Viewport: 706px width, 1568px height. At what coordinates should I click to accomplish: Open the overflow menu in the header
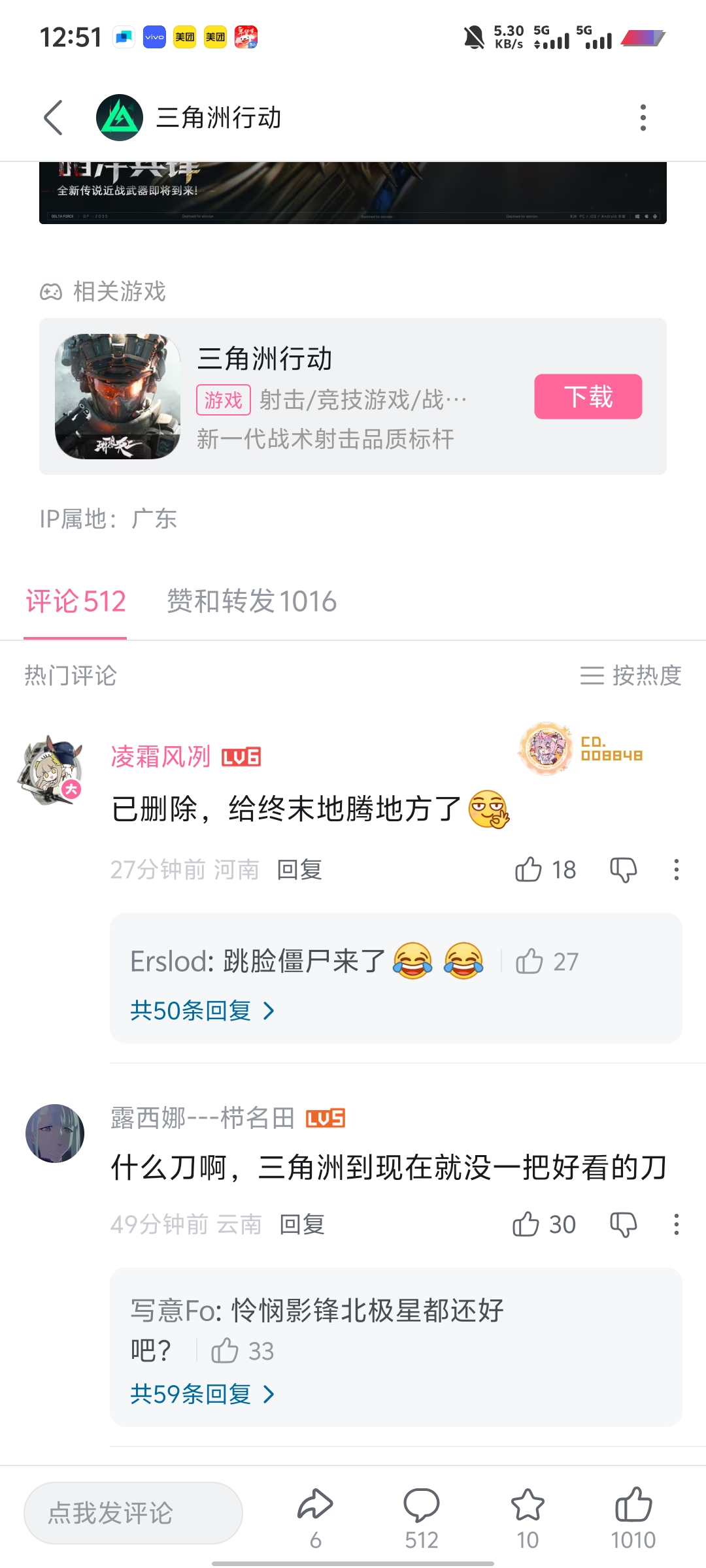point(643,118)
